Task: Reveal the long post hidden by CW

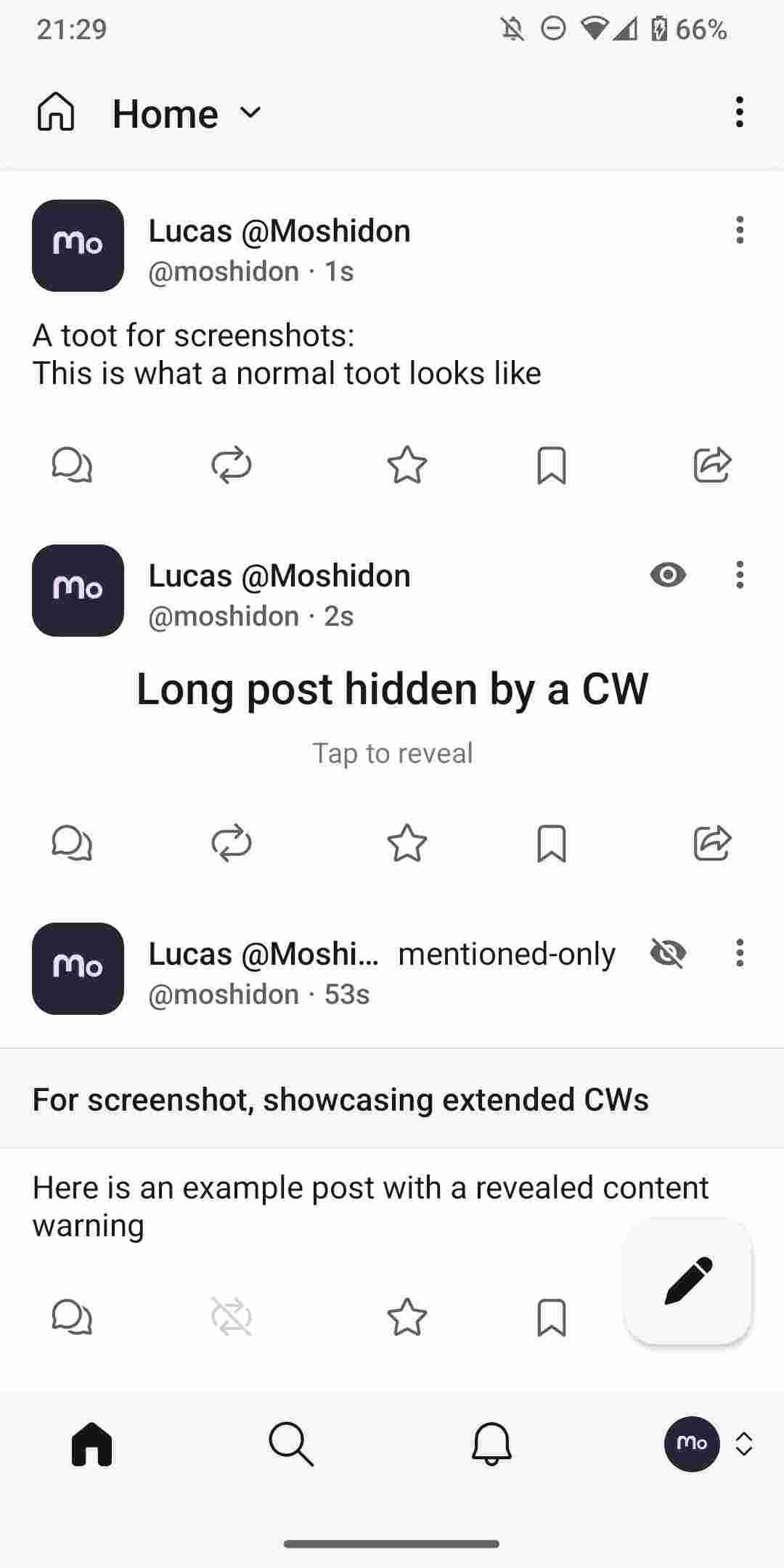Action: [x=392, y=753]
